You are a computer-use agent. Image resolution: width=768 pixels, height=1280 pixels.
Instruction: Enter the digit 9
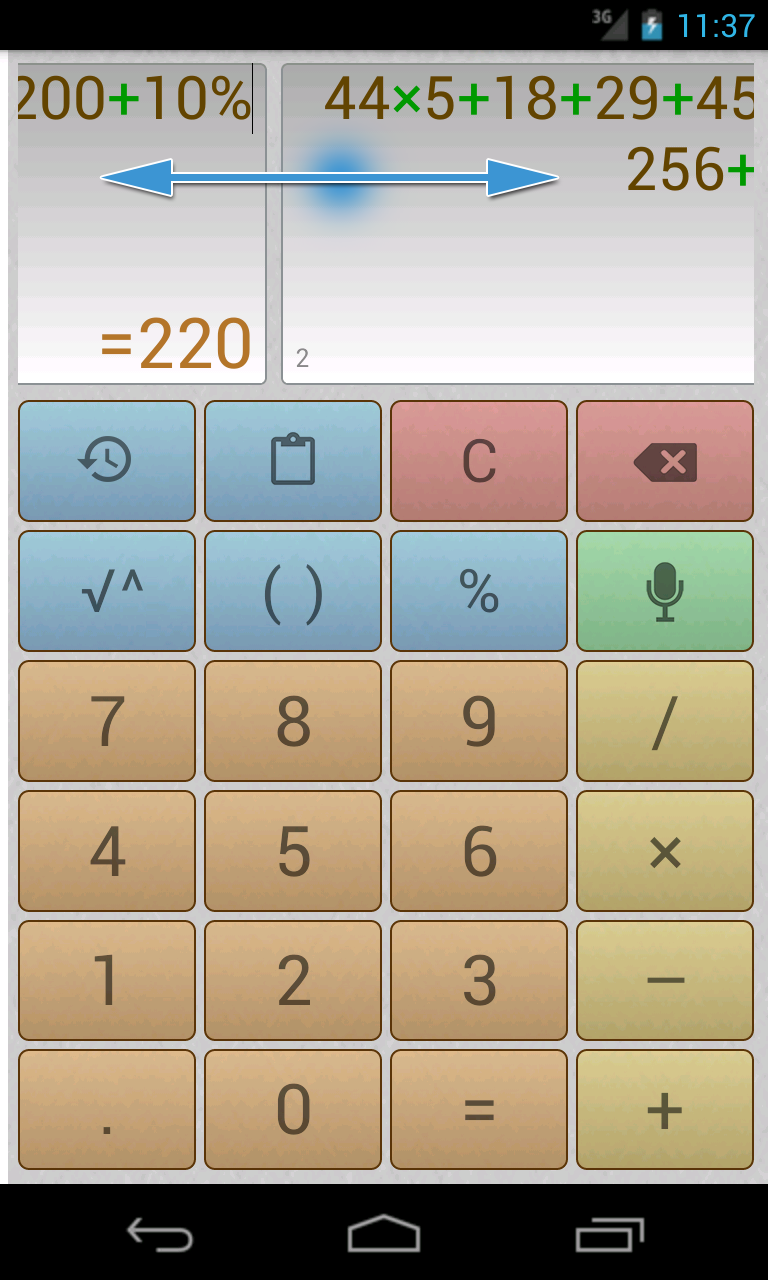pyautogui.click(x=479, y=721)
